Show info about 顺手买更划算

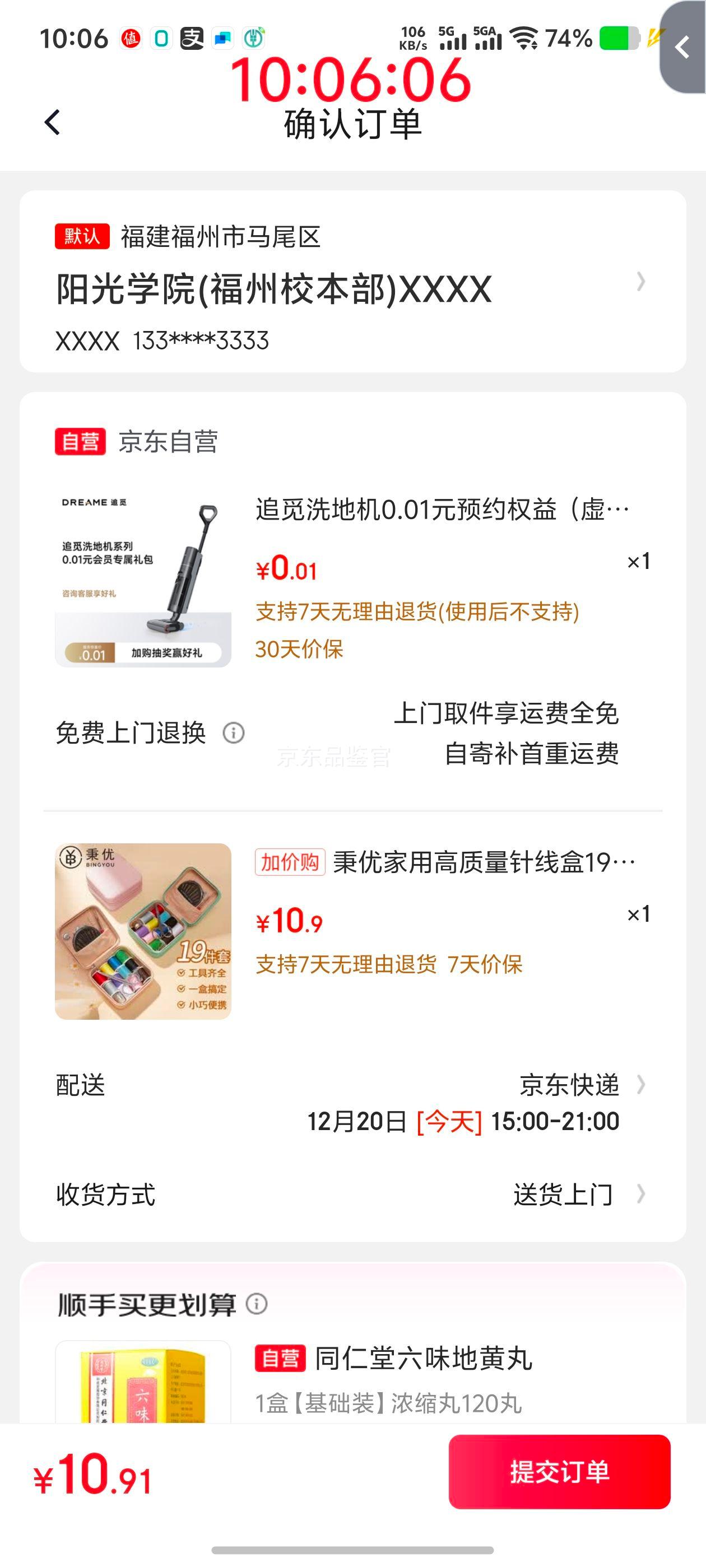257,1304
